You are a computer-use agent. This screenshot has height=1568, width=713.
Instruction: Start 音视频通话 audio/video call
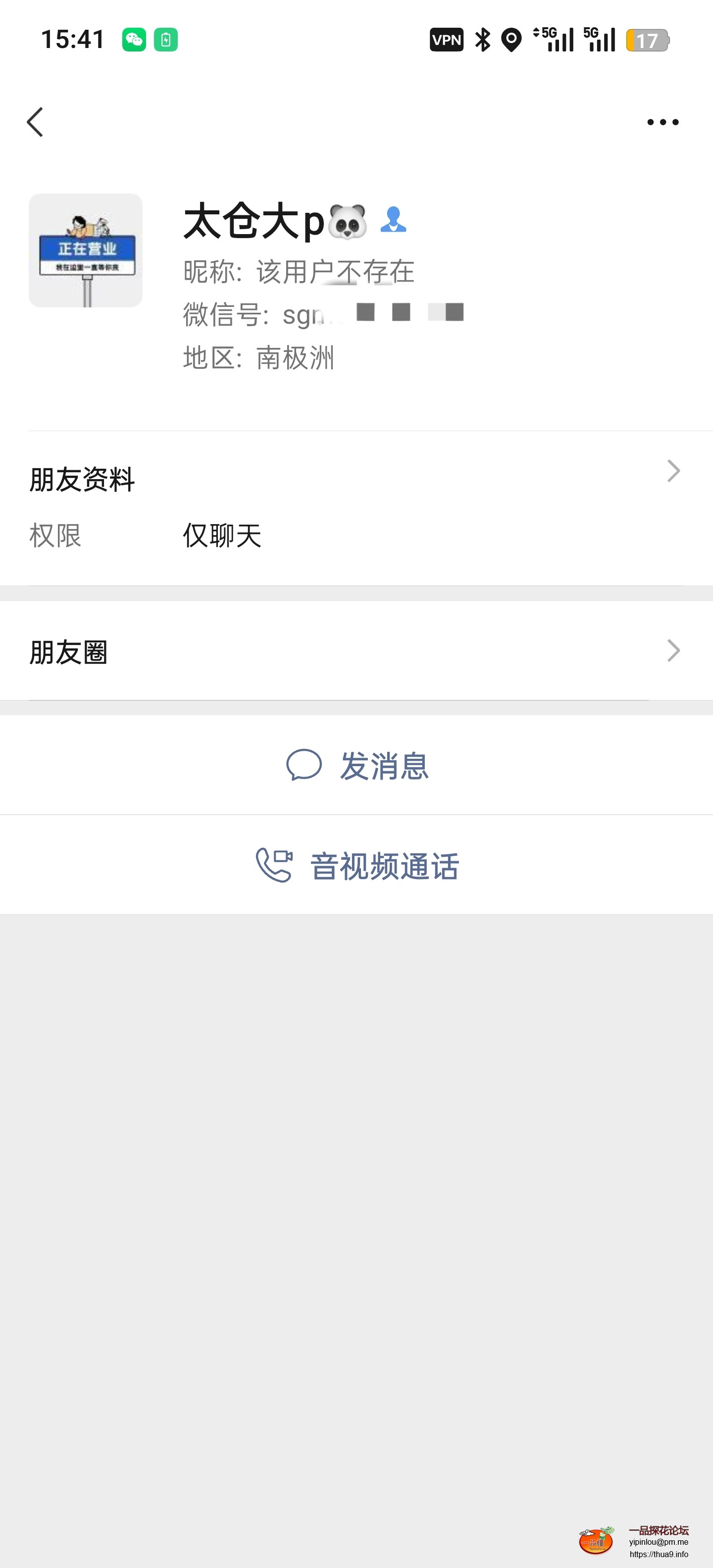tap(357, 865)
